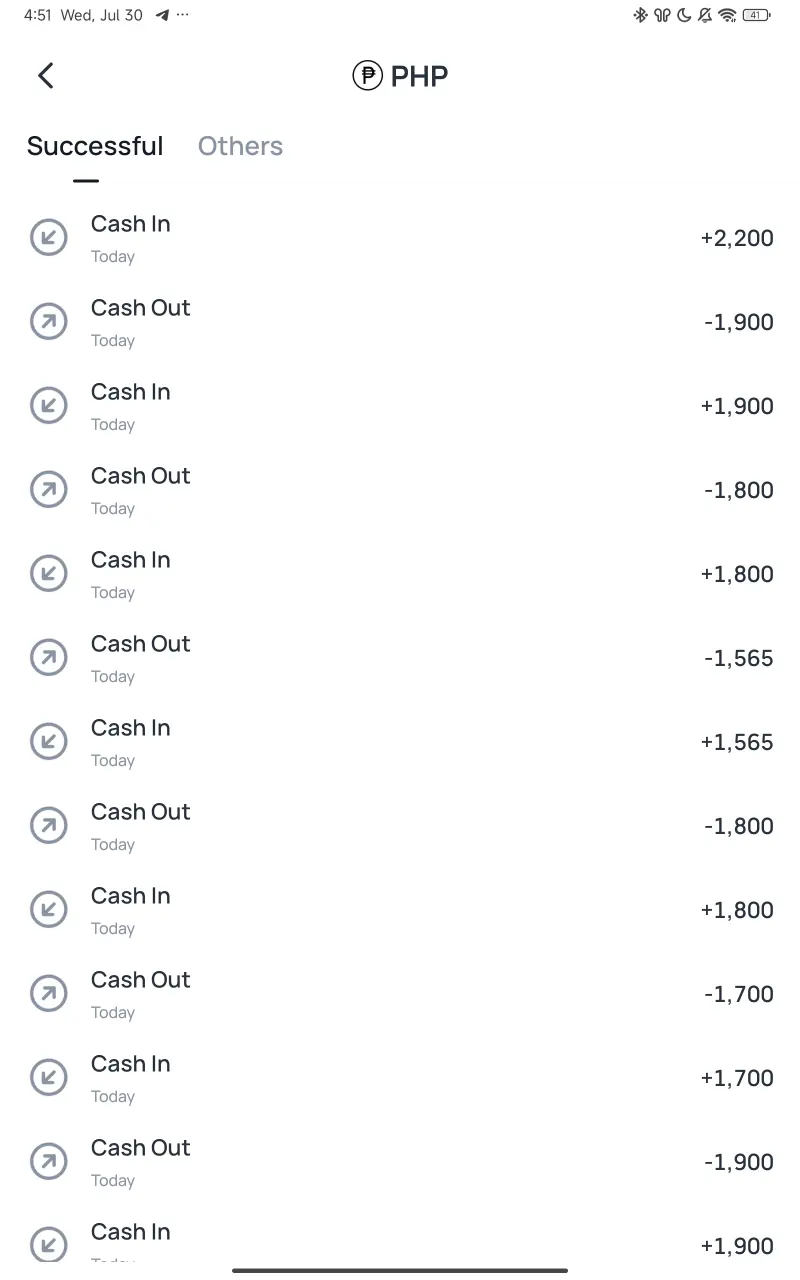The height and width of the screenshot is (1280, 800).
Task: Open the Cash Out transaction of -1,565
Action: coord(400,658)
